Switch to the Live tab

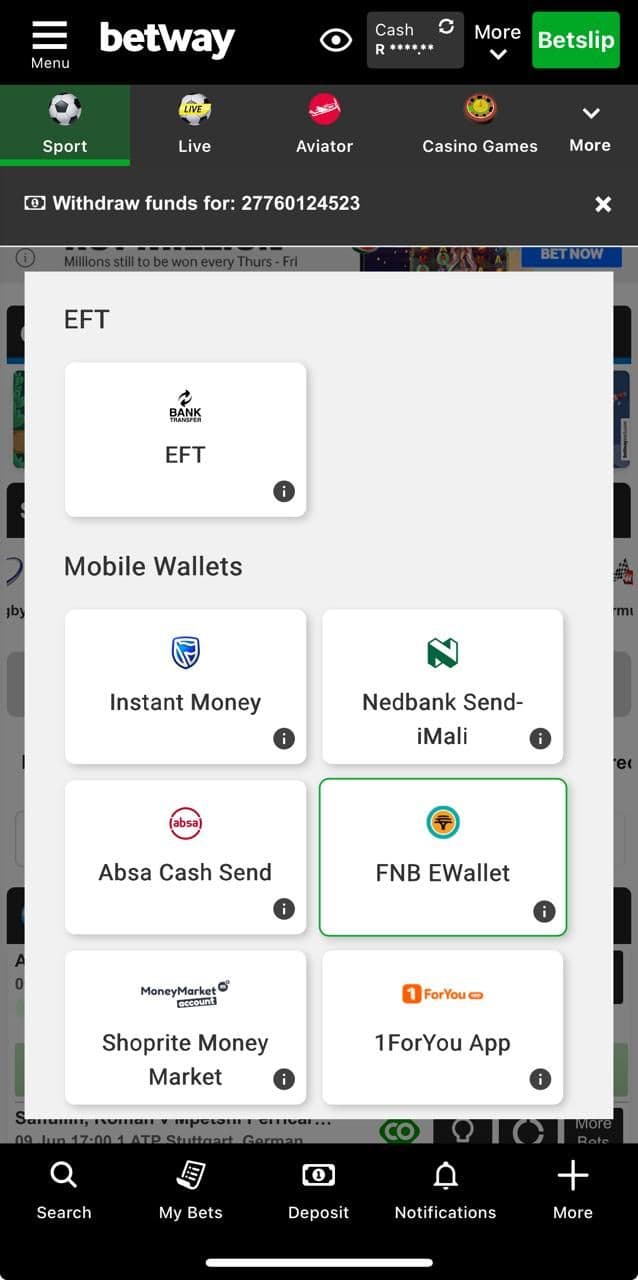tap(194, 125)
